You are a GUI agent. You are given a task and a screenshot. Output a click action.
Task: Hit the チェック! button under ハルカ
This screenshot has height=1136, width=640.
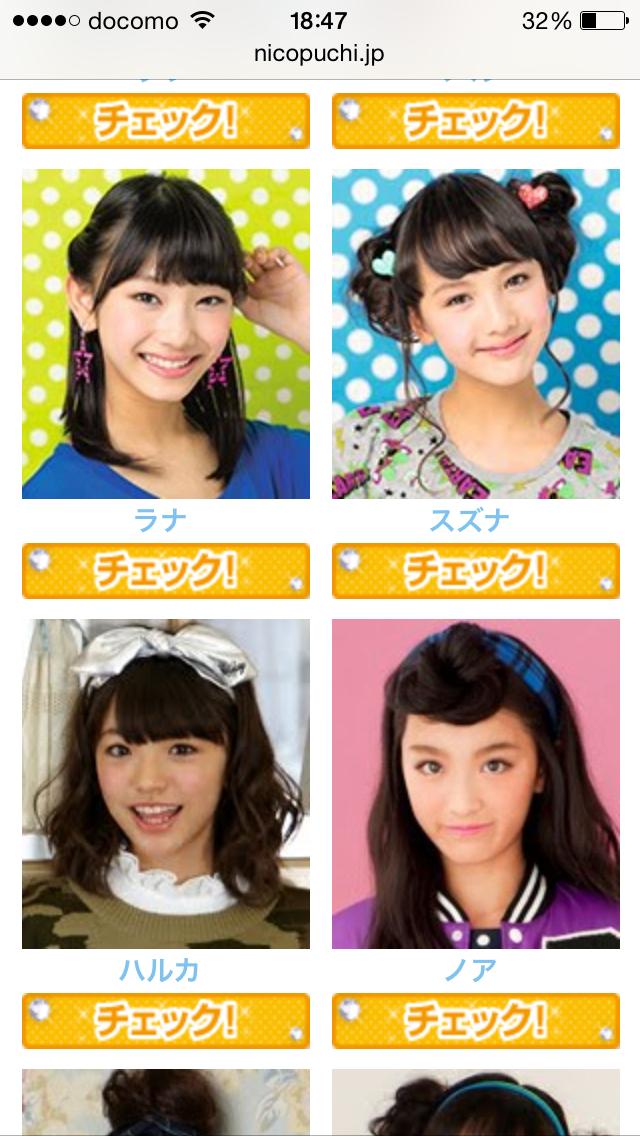[x=166, y=1021]
